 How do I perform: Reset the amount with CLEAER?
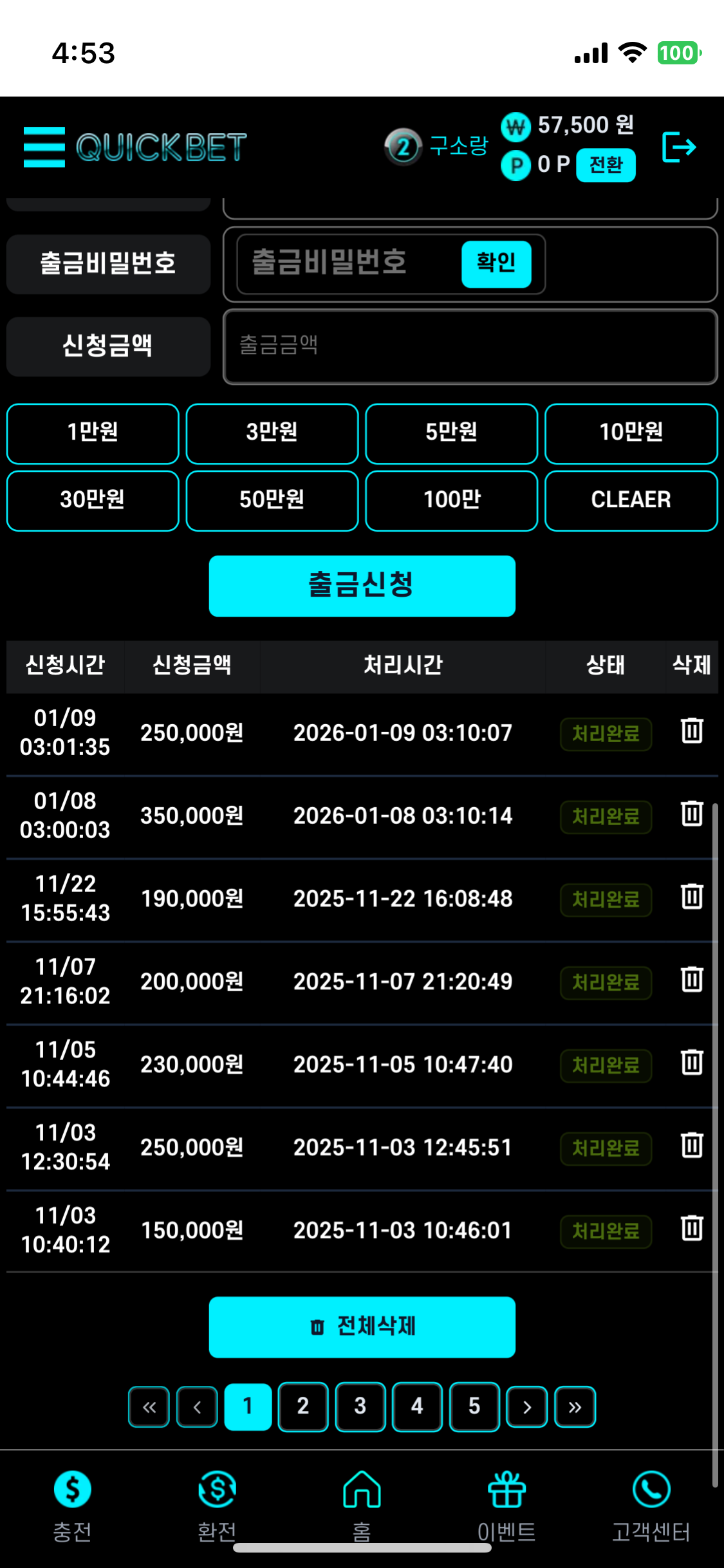[x=631, y=500]
